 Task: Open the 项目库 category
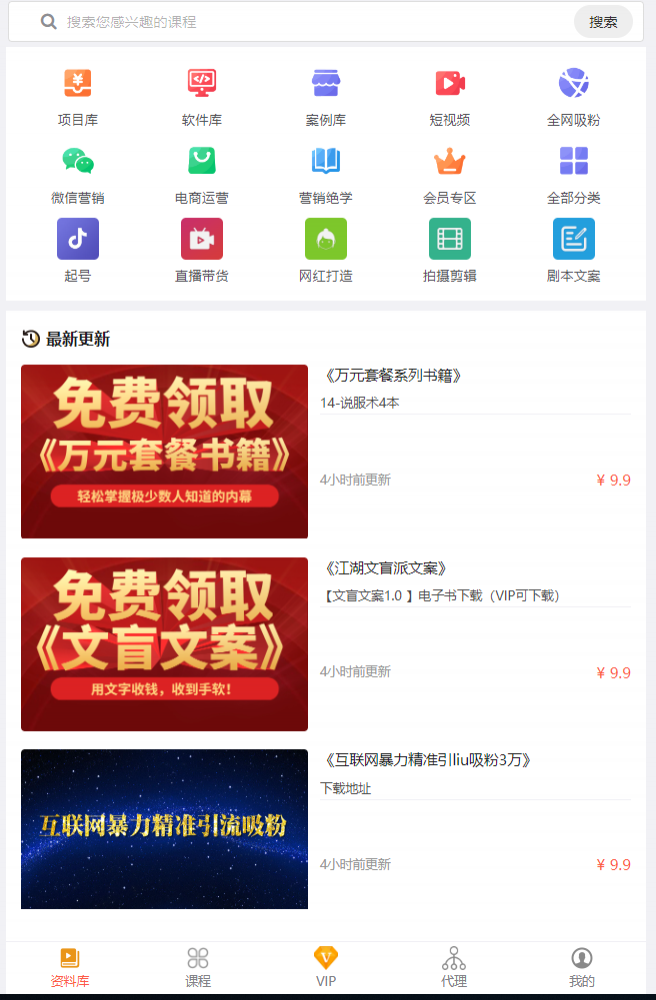[78, 97]
